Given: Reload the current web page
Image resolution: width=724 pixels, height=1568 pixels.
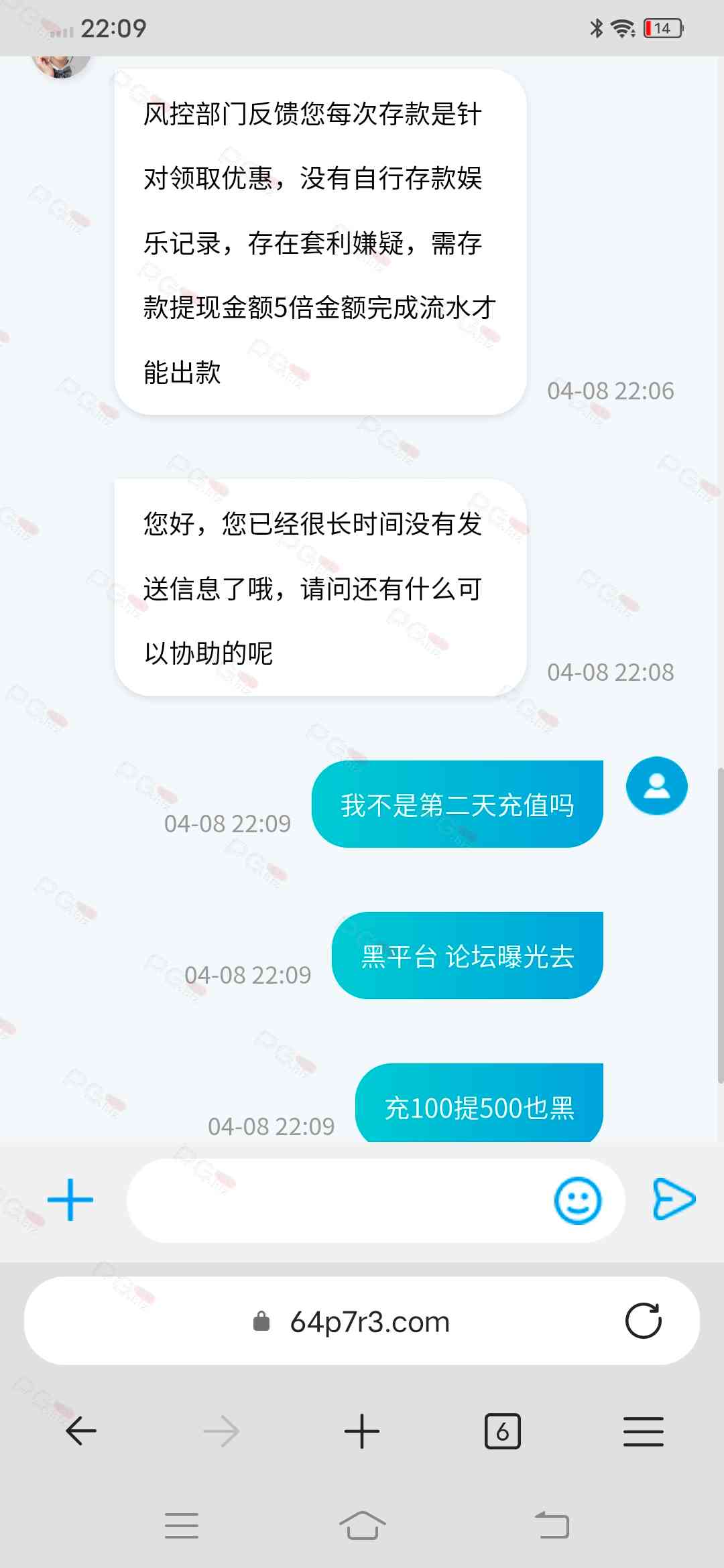Looking at the screenshot, I should coord(643,1321).
